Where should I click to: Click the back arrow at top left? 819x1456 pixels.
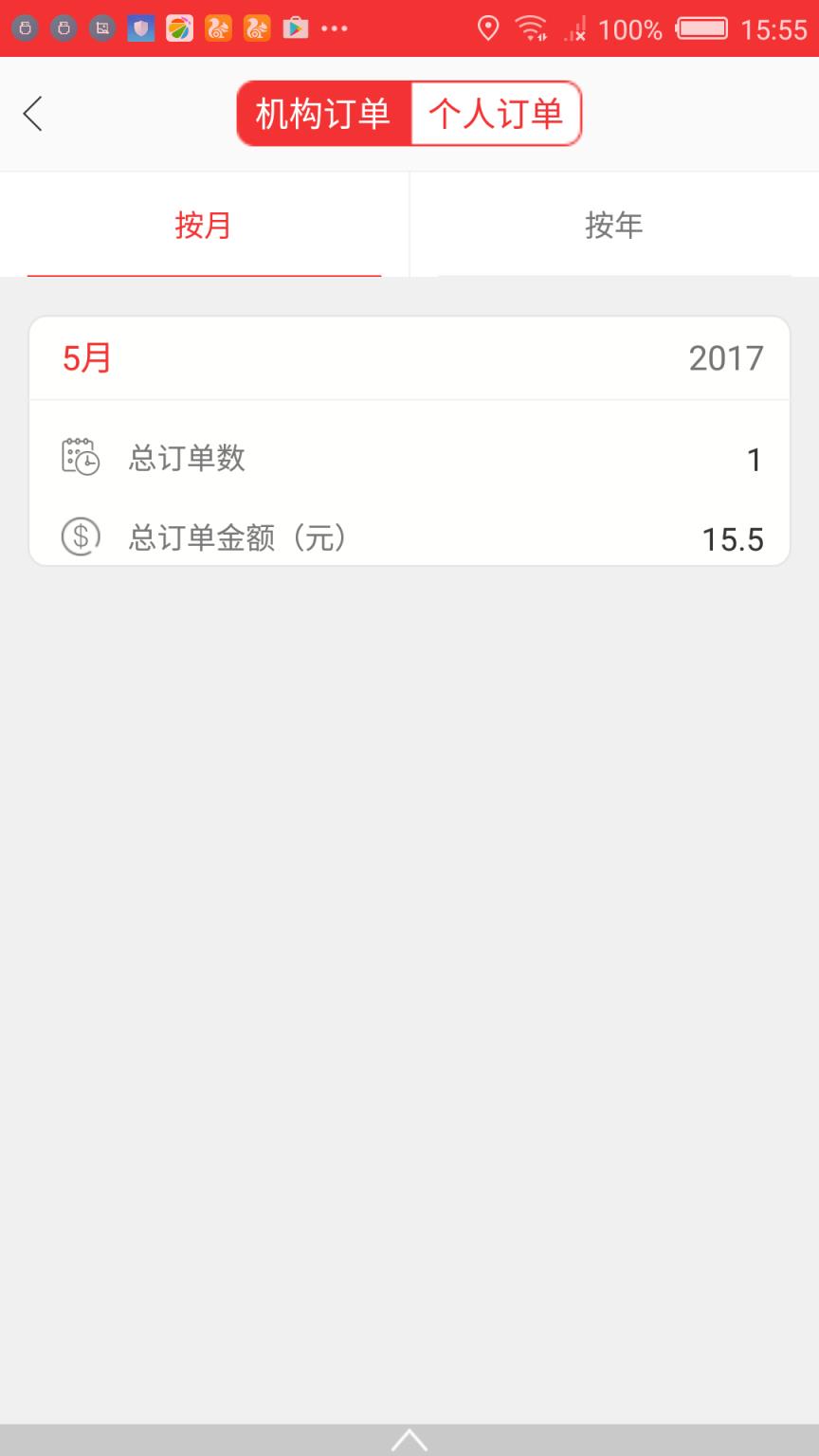pos(33,113)
